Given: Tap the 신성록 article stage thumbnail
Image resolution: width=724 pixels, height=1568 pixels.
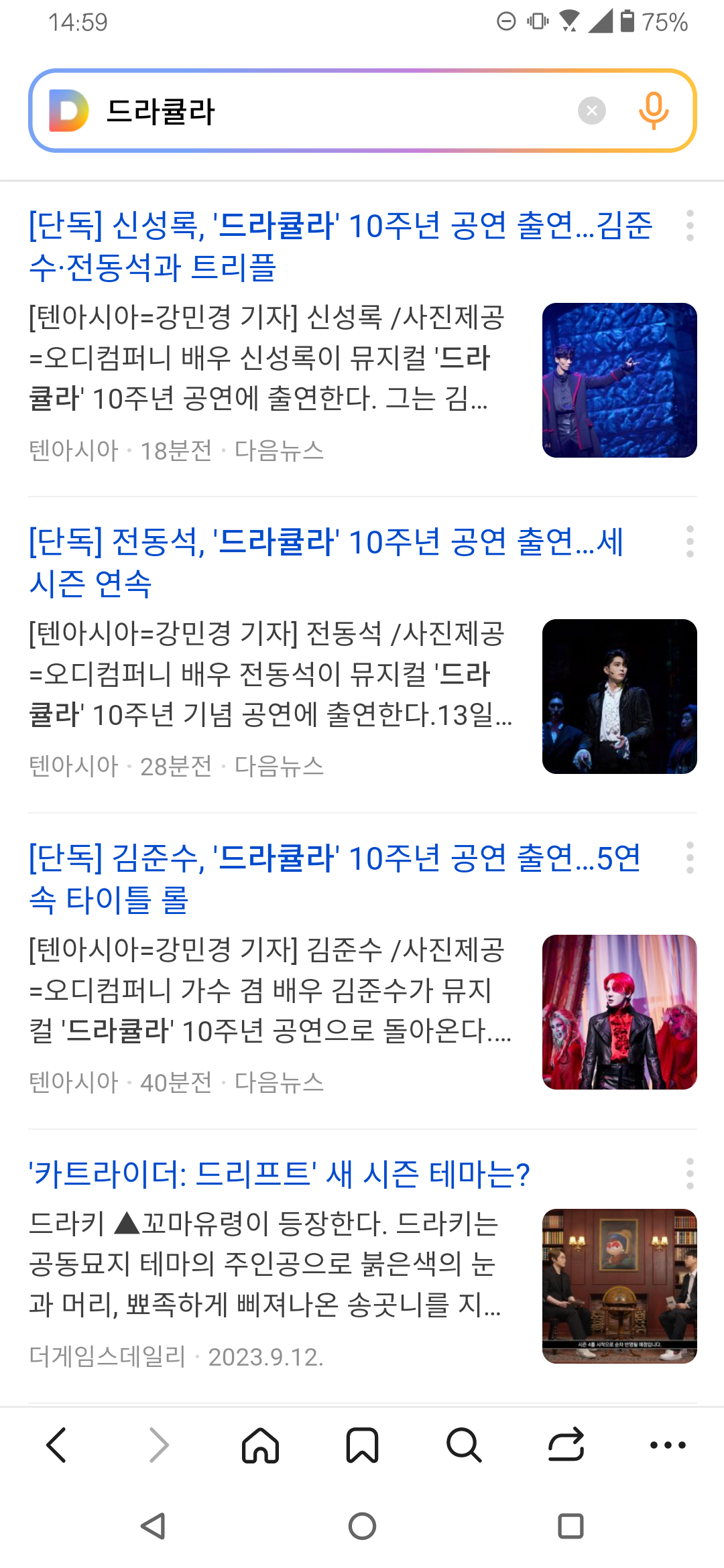Looking at the screenshot, I should [619, 380].
